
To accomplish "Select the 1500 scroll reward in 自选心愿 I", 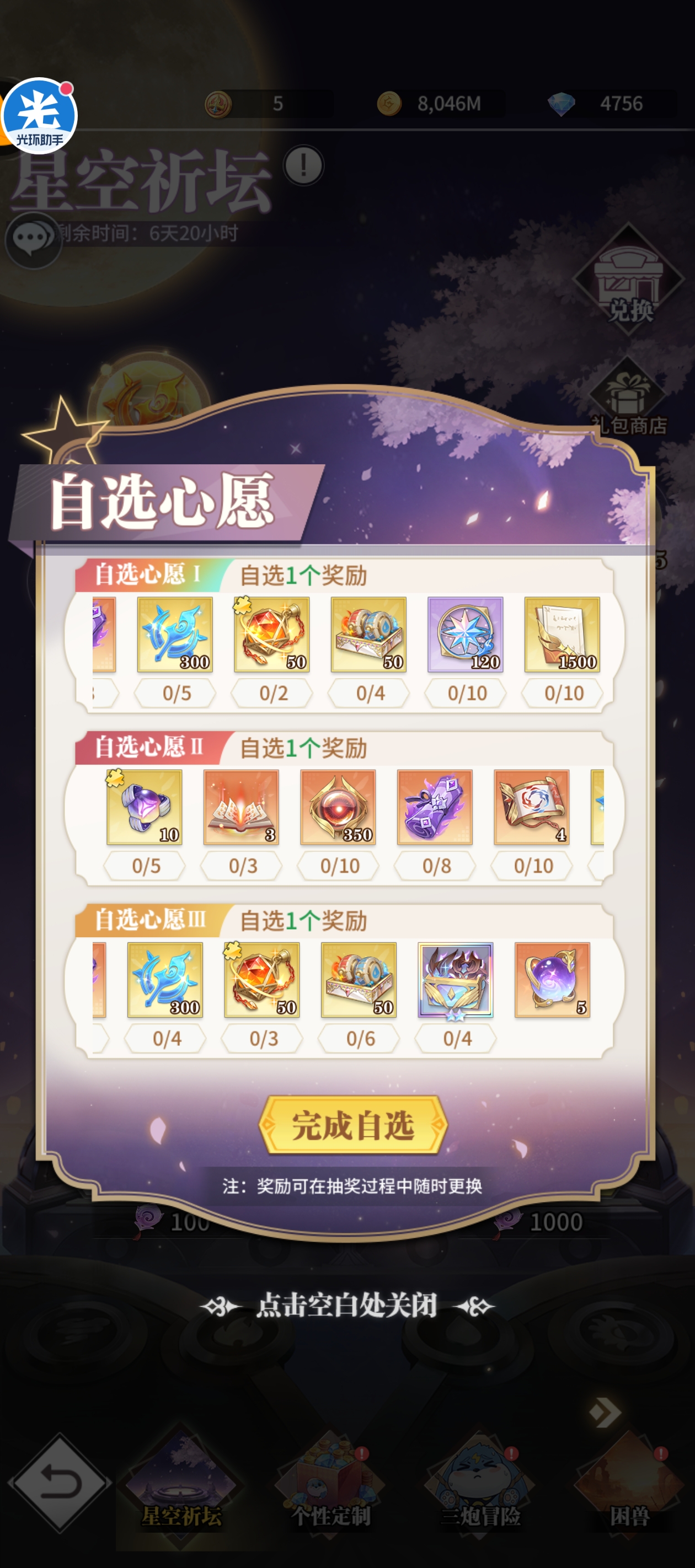I will pos(562,634).
